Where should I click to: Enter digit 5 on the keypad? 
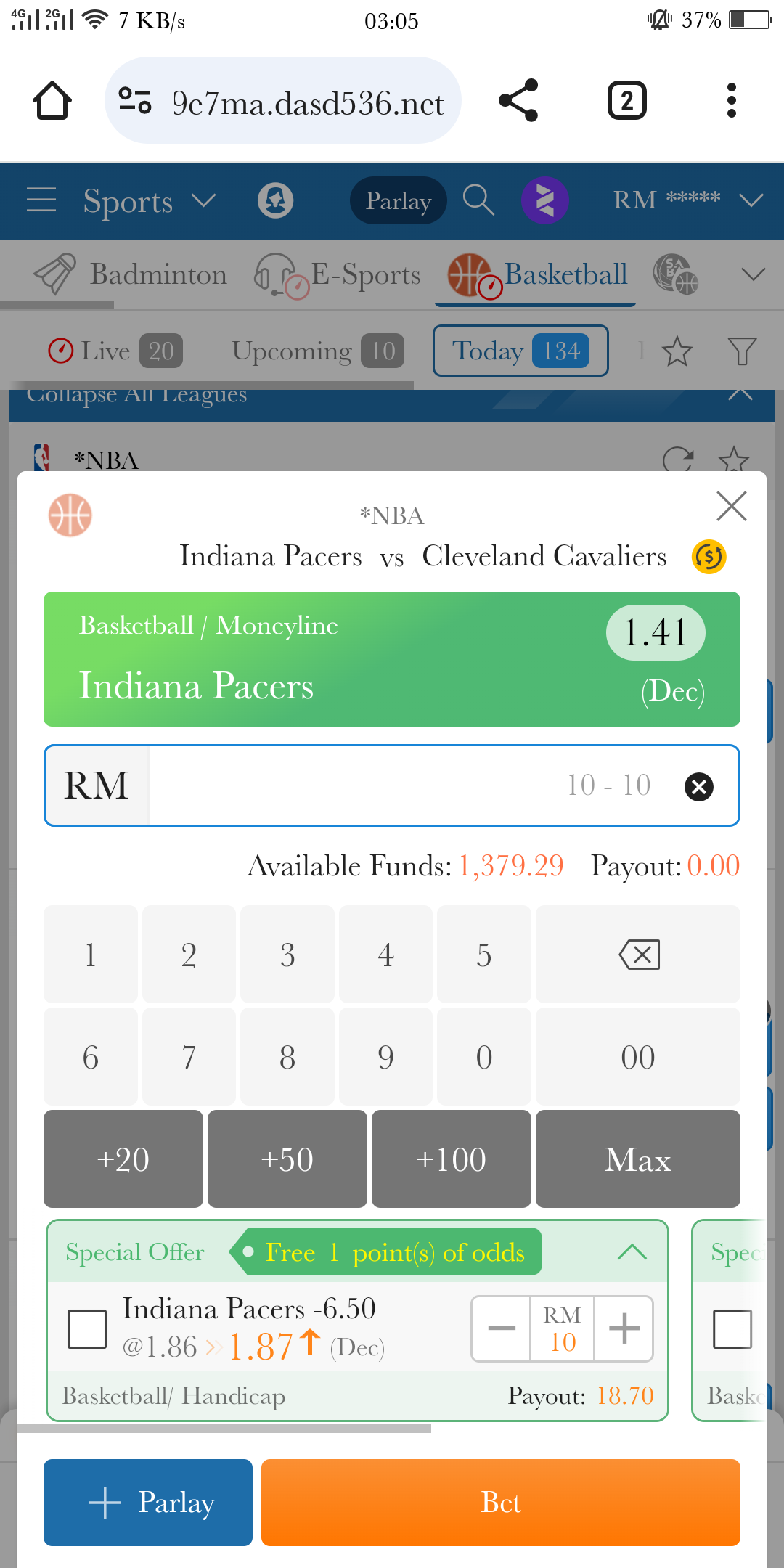point(483,955)
